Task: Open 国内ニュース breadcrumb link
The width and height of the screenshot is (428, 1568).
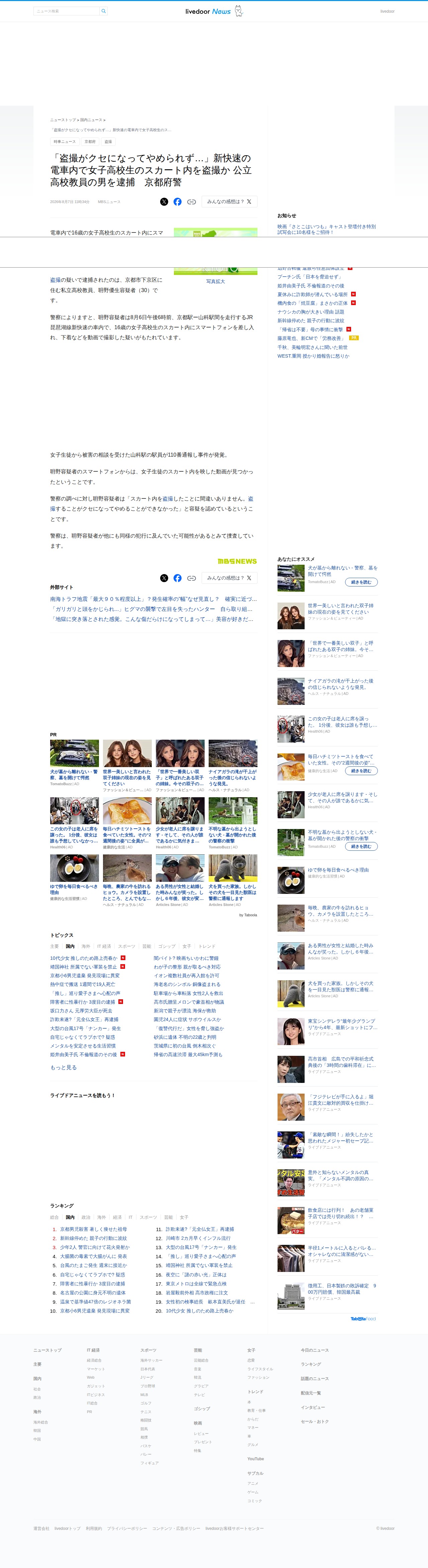Action: [91, 120]
